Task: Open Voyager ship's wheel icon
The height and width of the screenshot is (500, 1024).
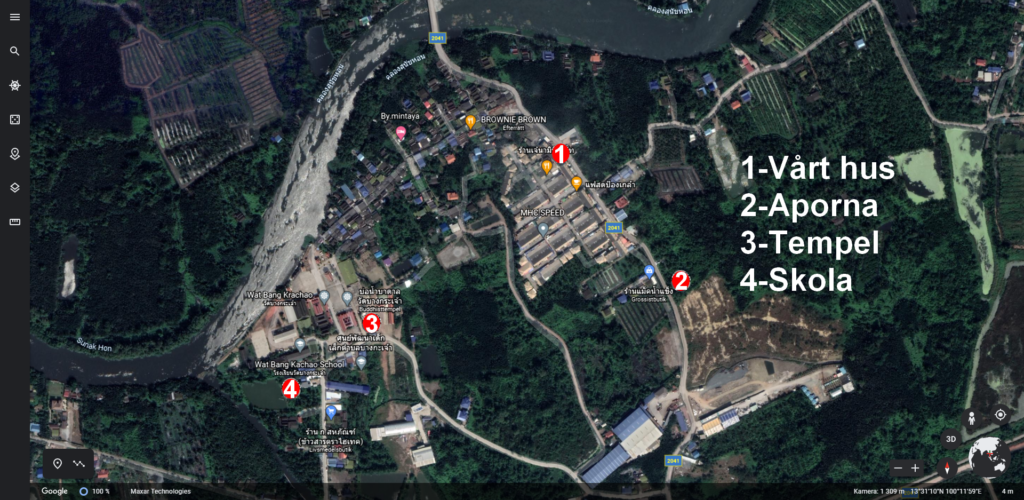Action: [x=14, y=85]
